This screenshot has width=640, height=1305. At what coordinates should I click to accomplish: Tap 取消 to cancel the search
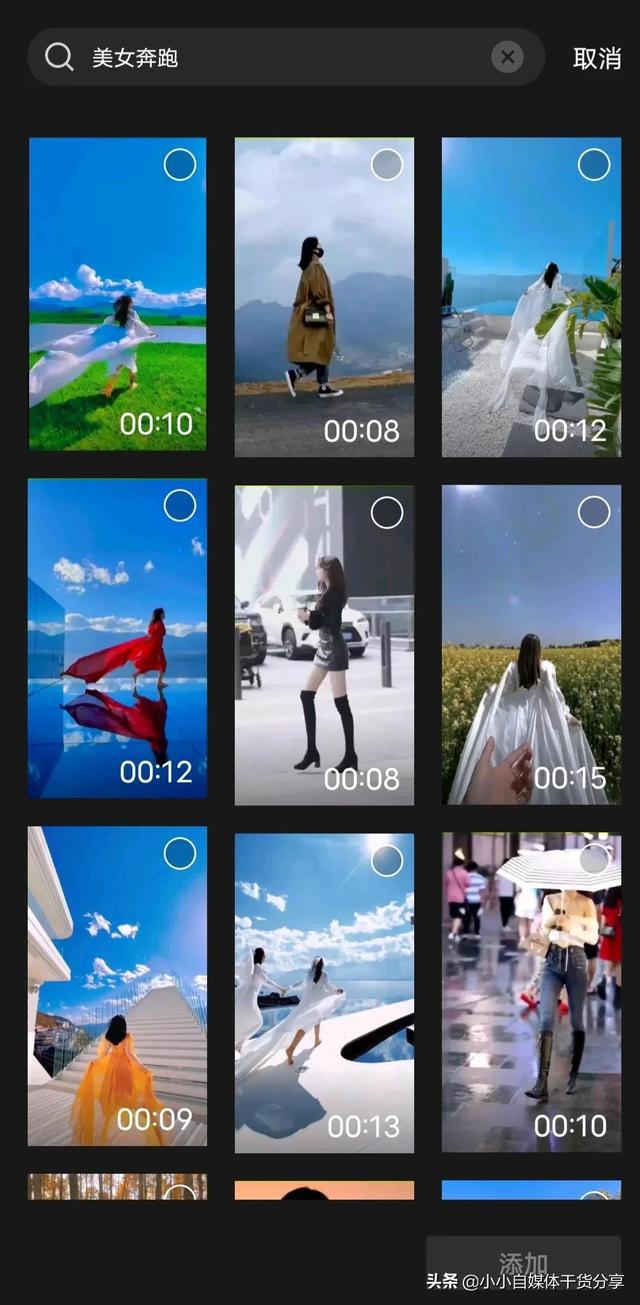pyautogui.click(x=597, y=58)
